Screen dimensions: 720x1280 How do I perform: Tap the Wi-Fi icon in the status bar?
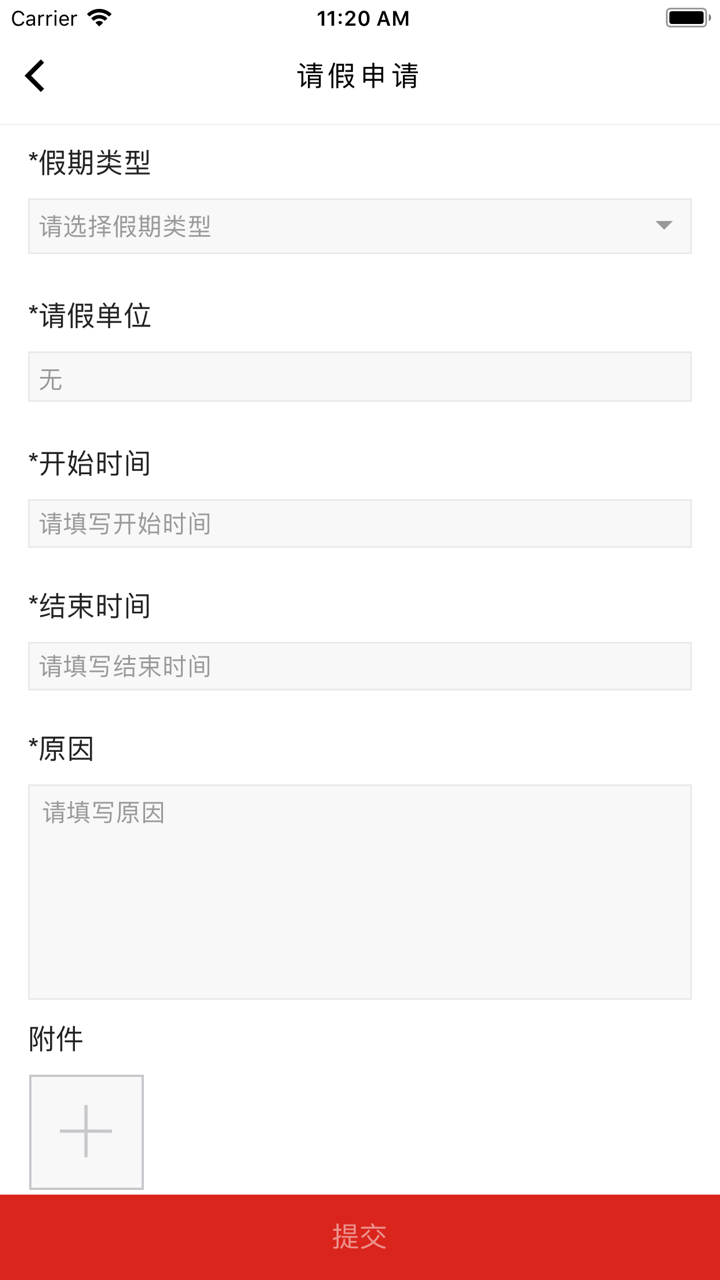[98, 17]
